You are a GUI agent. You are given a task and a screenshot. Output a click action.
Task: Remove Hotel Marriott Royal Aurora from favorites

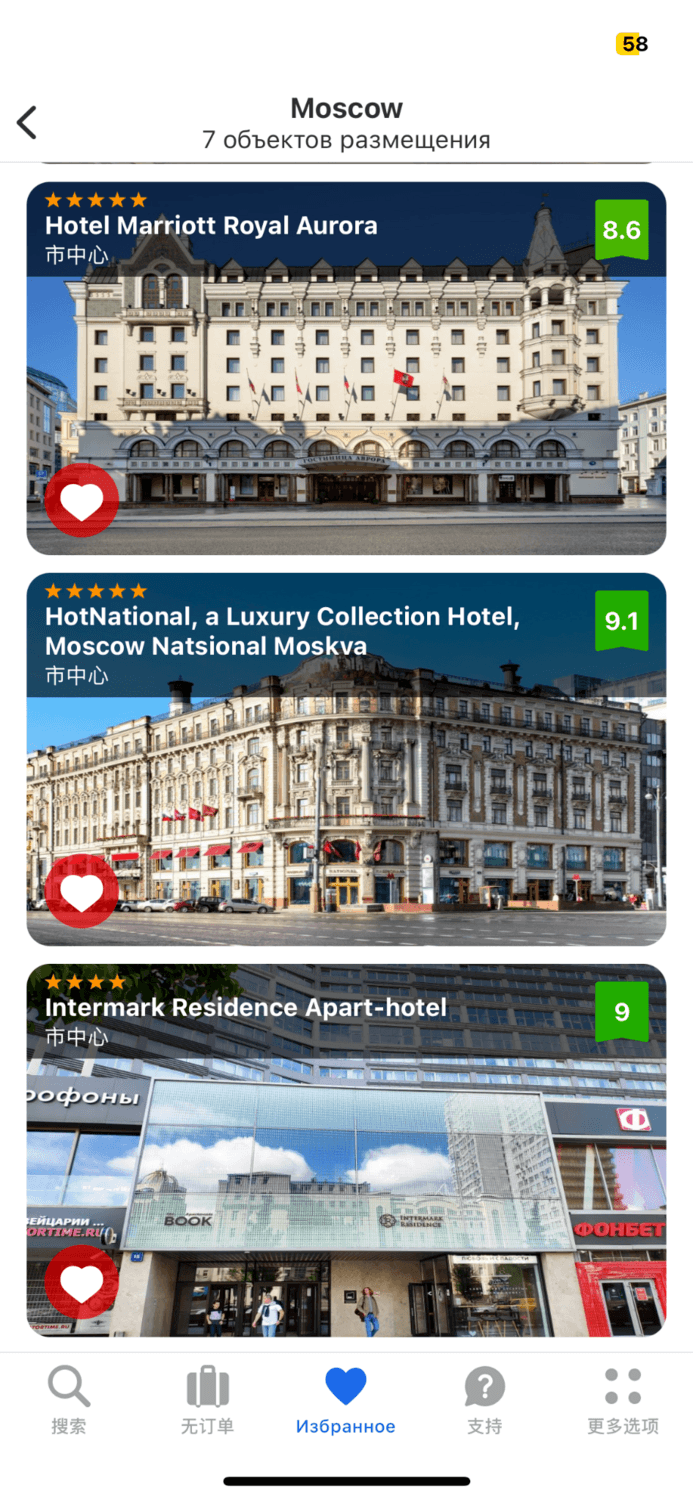[x=81, y=500]
